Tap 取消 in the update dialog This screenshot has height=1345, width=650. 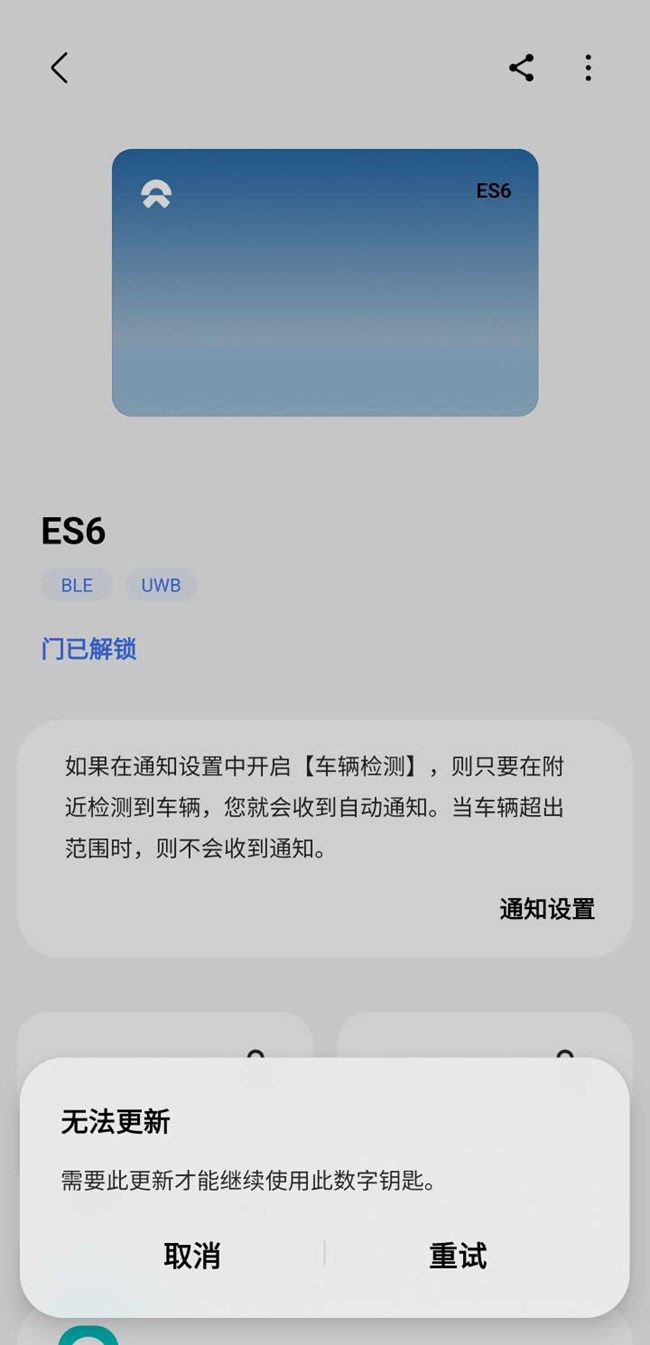click(192, 1255)
